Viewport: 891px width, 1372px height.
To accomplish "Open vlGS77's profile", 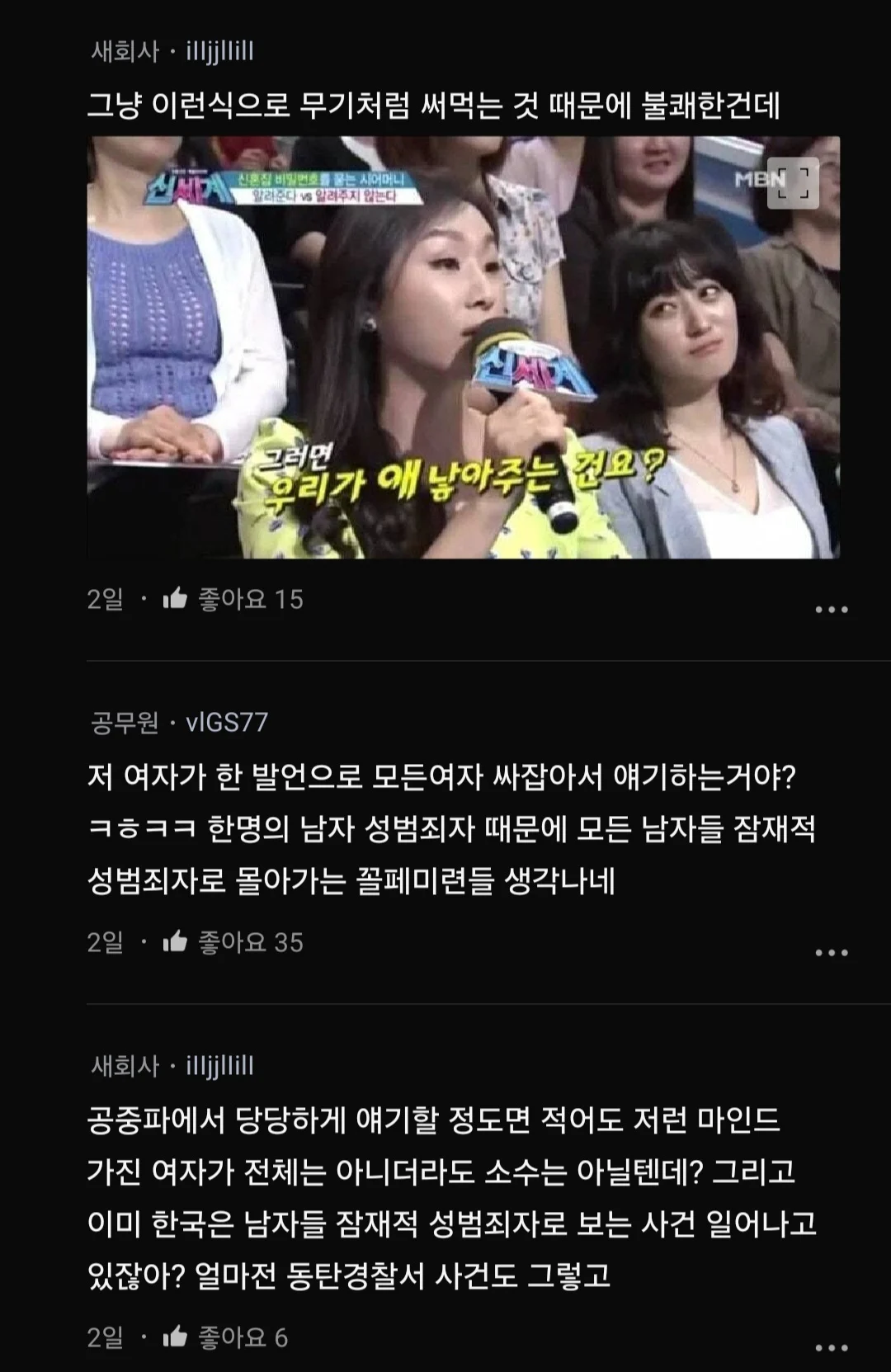I will tap(226, 723).
